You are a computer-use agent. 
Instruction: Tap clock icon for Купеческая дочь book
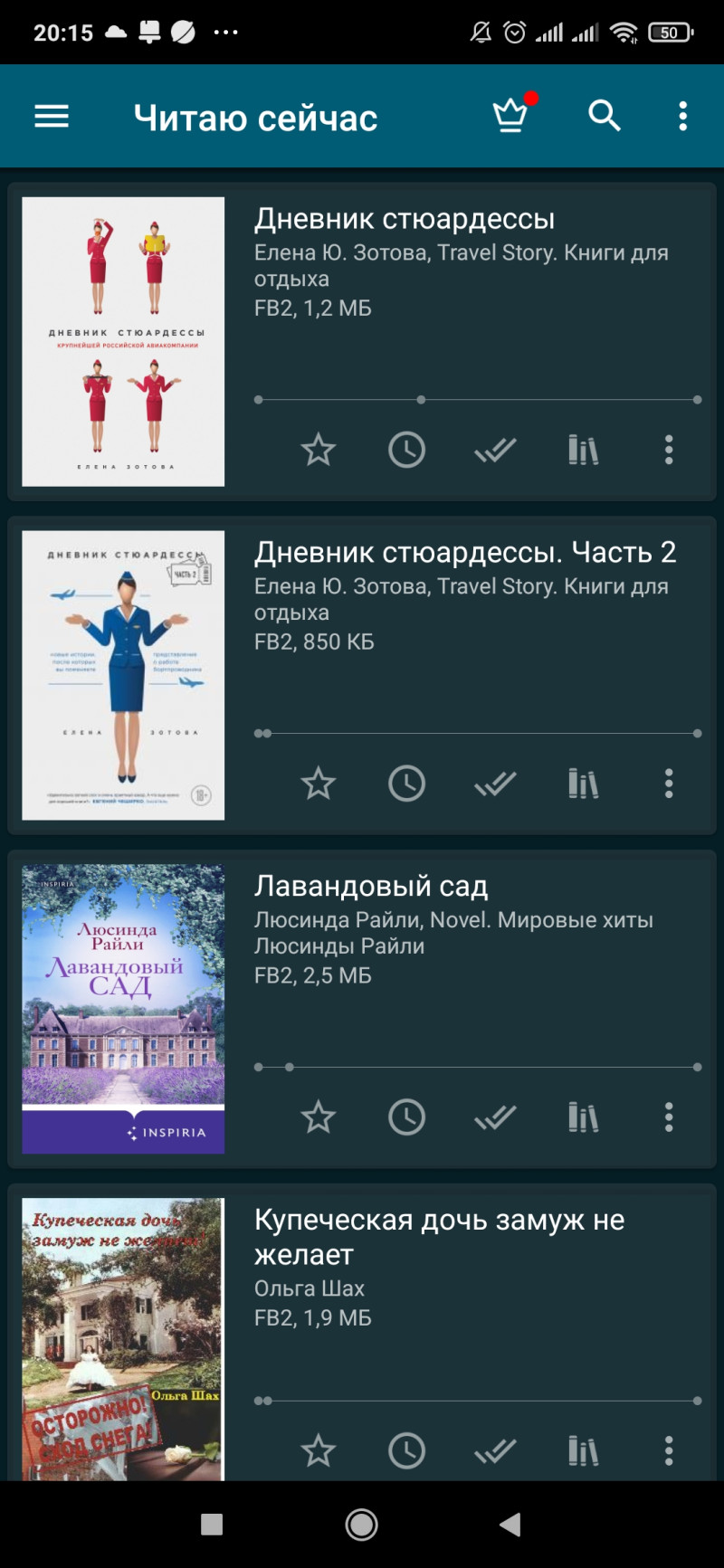click(x=406, y=1451)
